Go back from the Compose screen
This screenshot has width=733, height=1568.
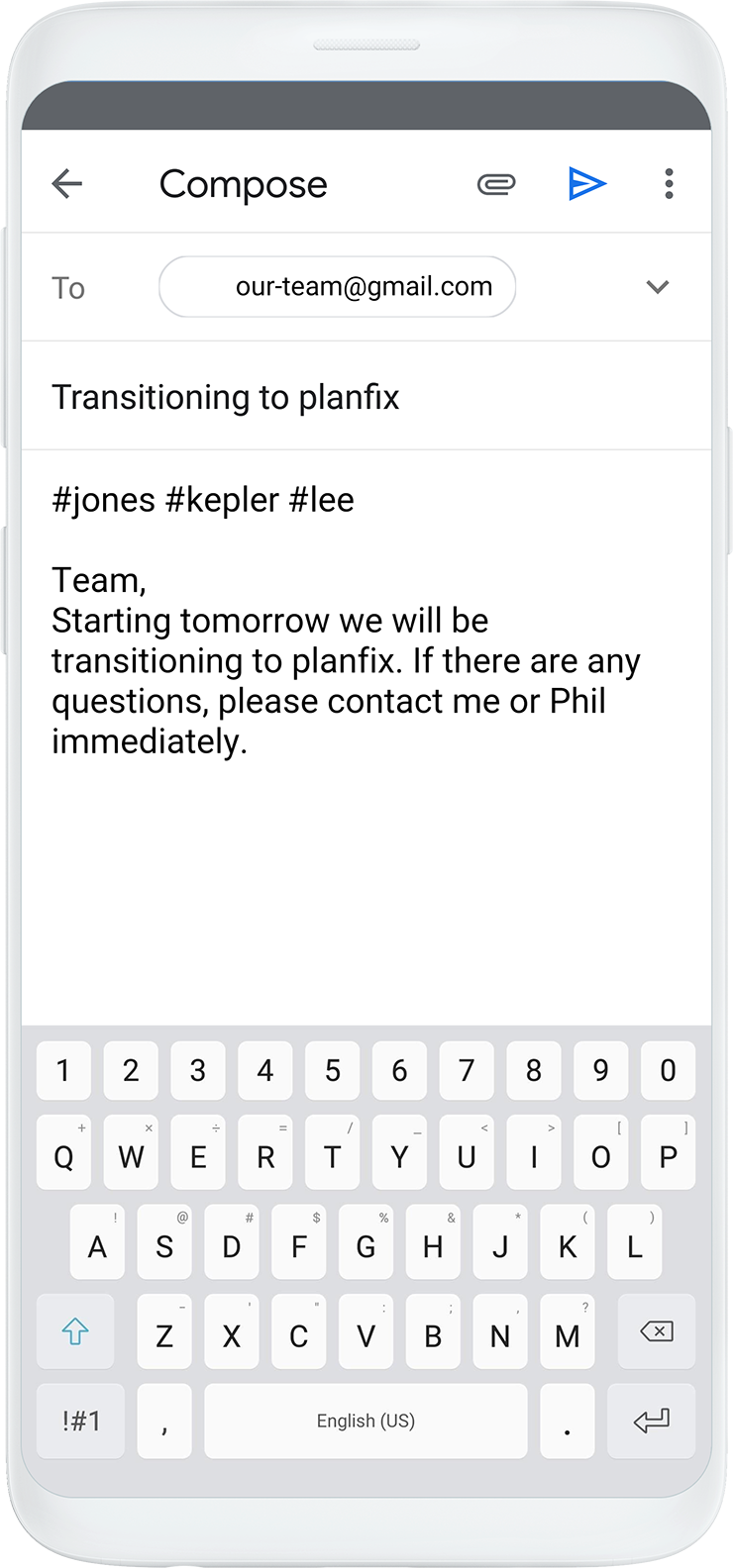point(67,183)
